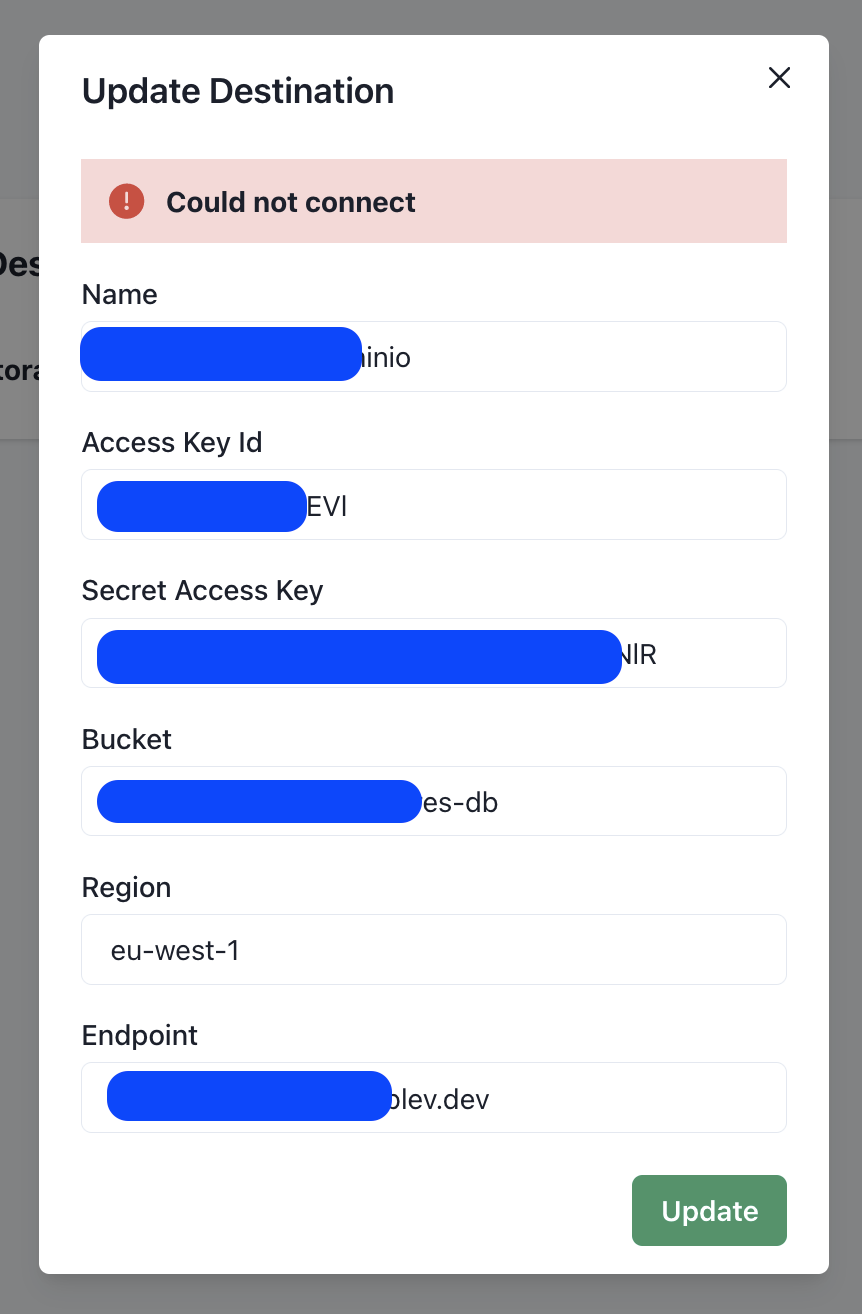Image resolution: width=862 pixels, height=1314 pixels.
Task: Click the Name field label
Action: tap(119, 294)
